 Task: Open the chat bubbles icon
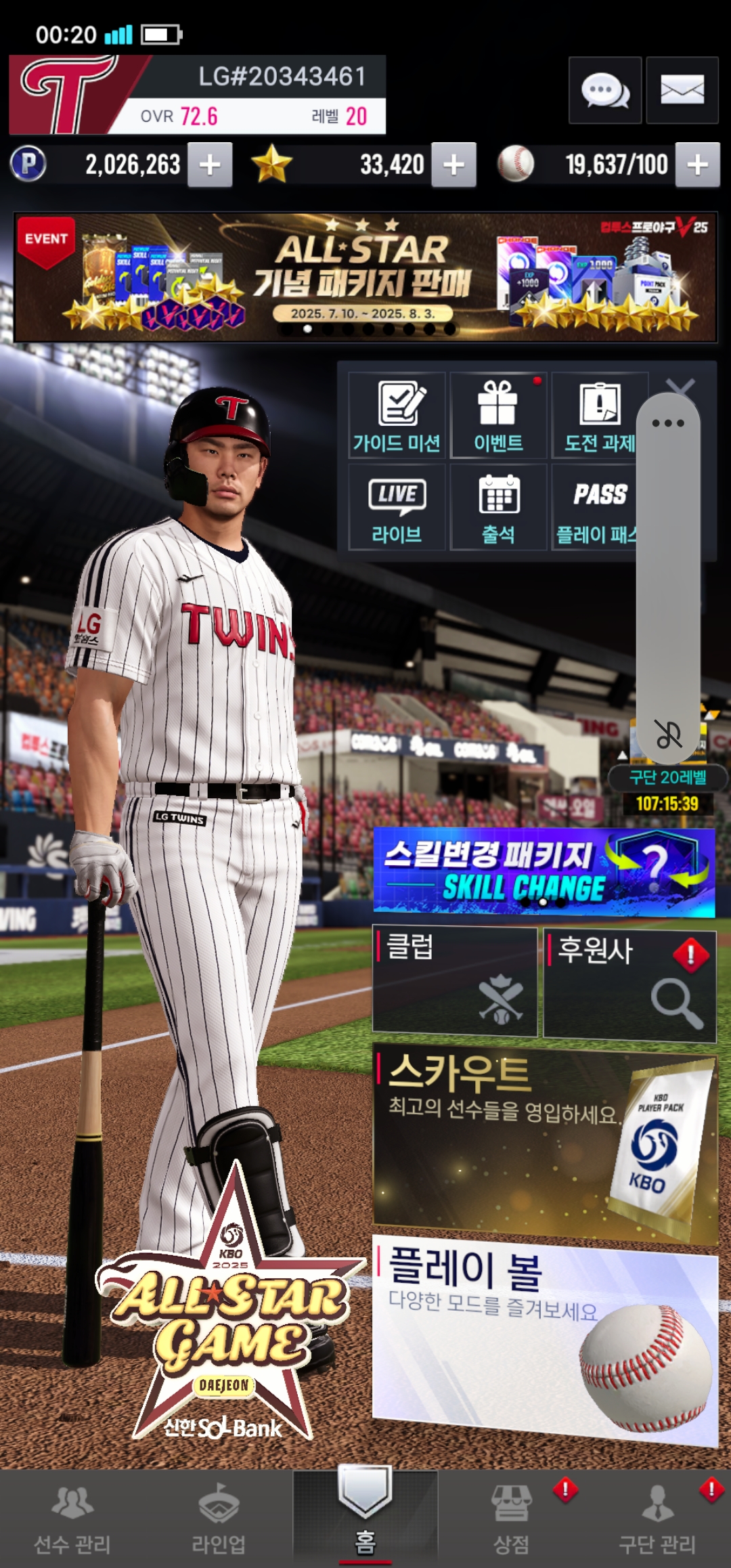(604, 90)
